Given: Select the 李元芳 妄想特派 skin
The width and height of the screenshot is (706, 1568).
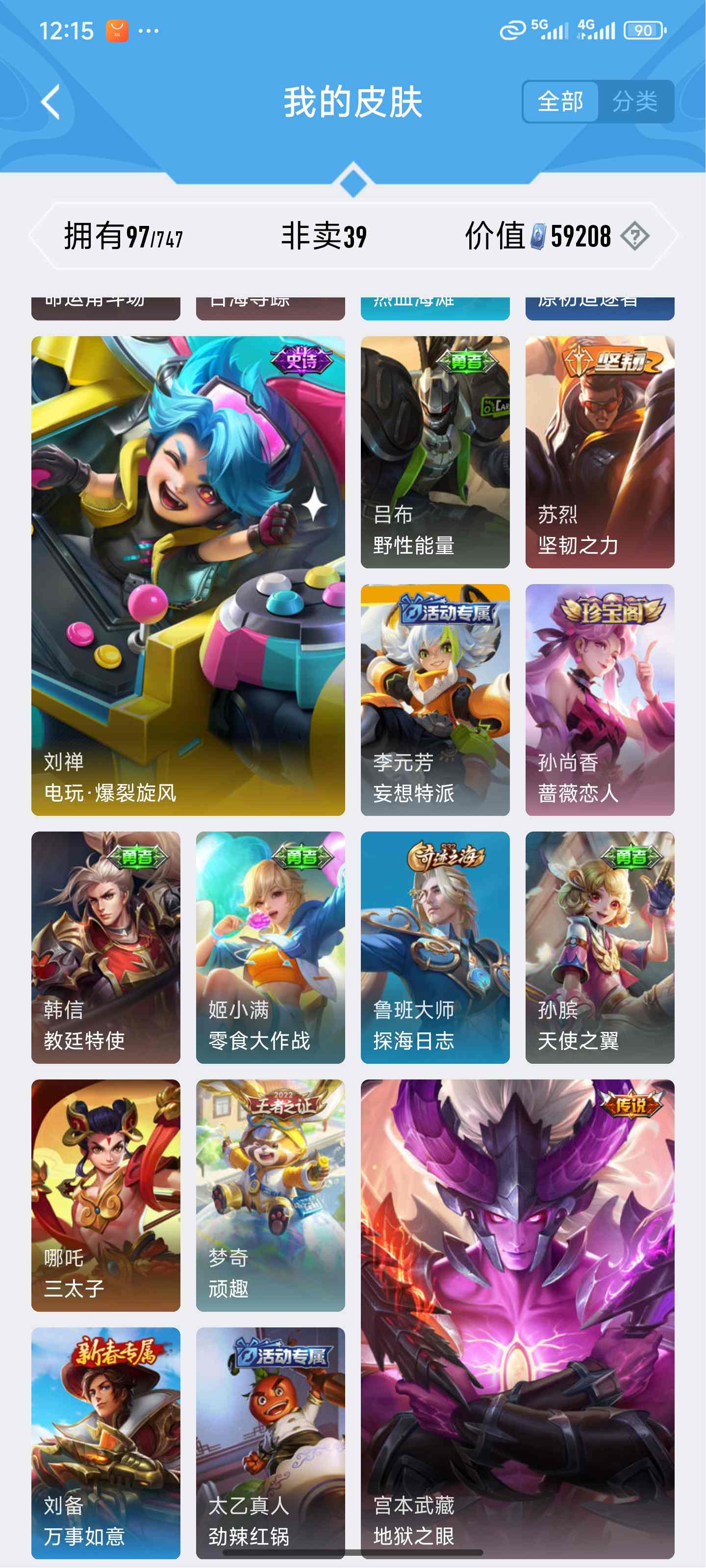Looking at the screenshot, I should [435, 699].
